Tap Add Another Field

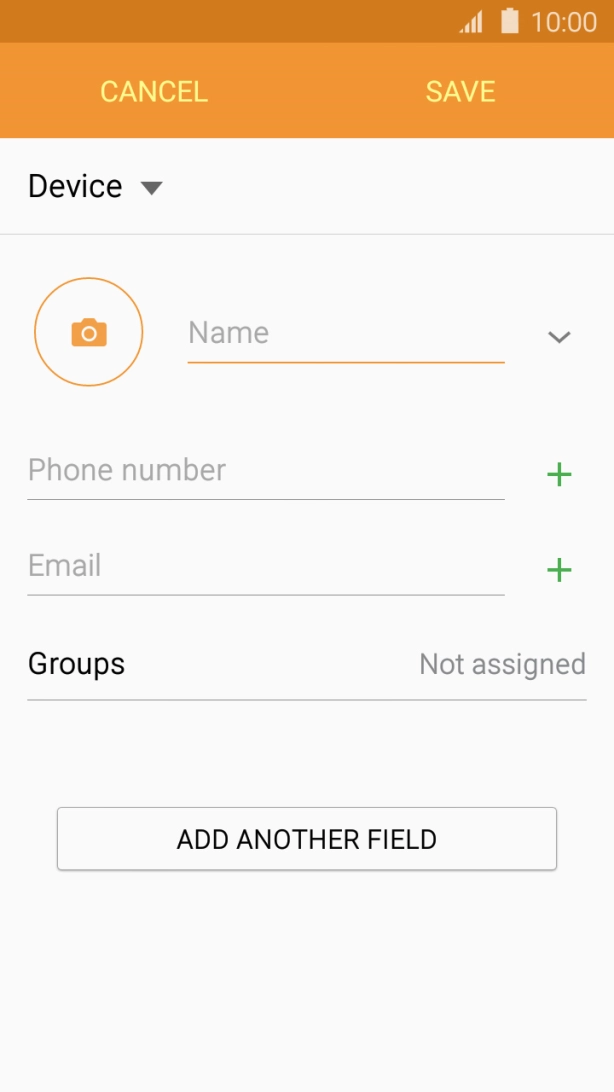pyautogui.click(x=306, y=839)
